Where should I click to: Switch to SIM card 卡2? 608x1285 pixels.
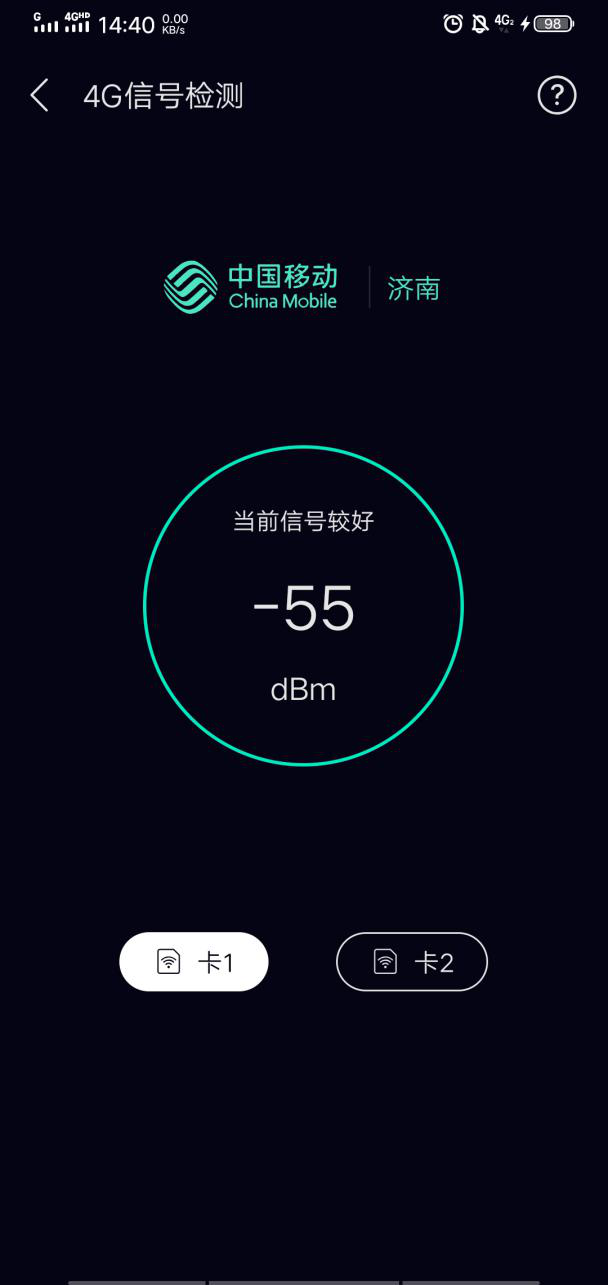pos(412,962)
